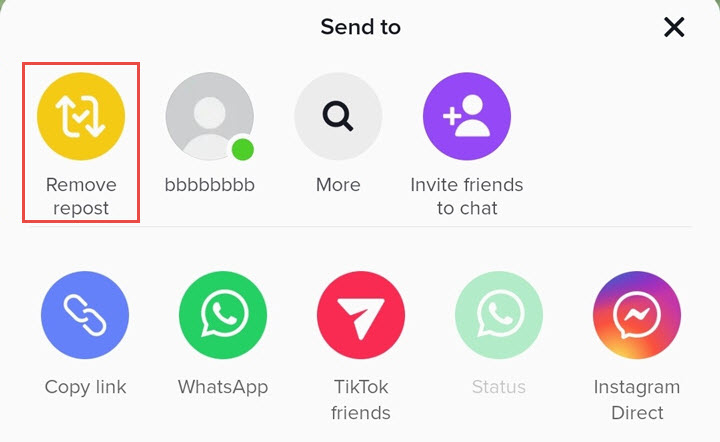
Task: Send to contact bbbbbbbb
Action: (209, 117)
